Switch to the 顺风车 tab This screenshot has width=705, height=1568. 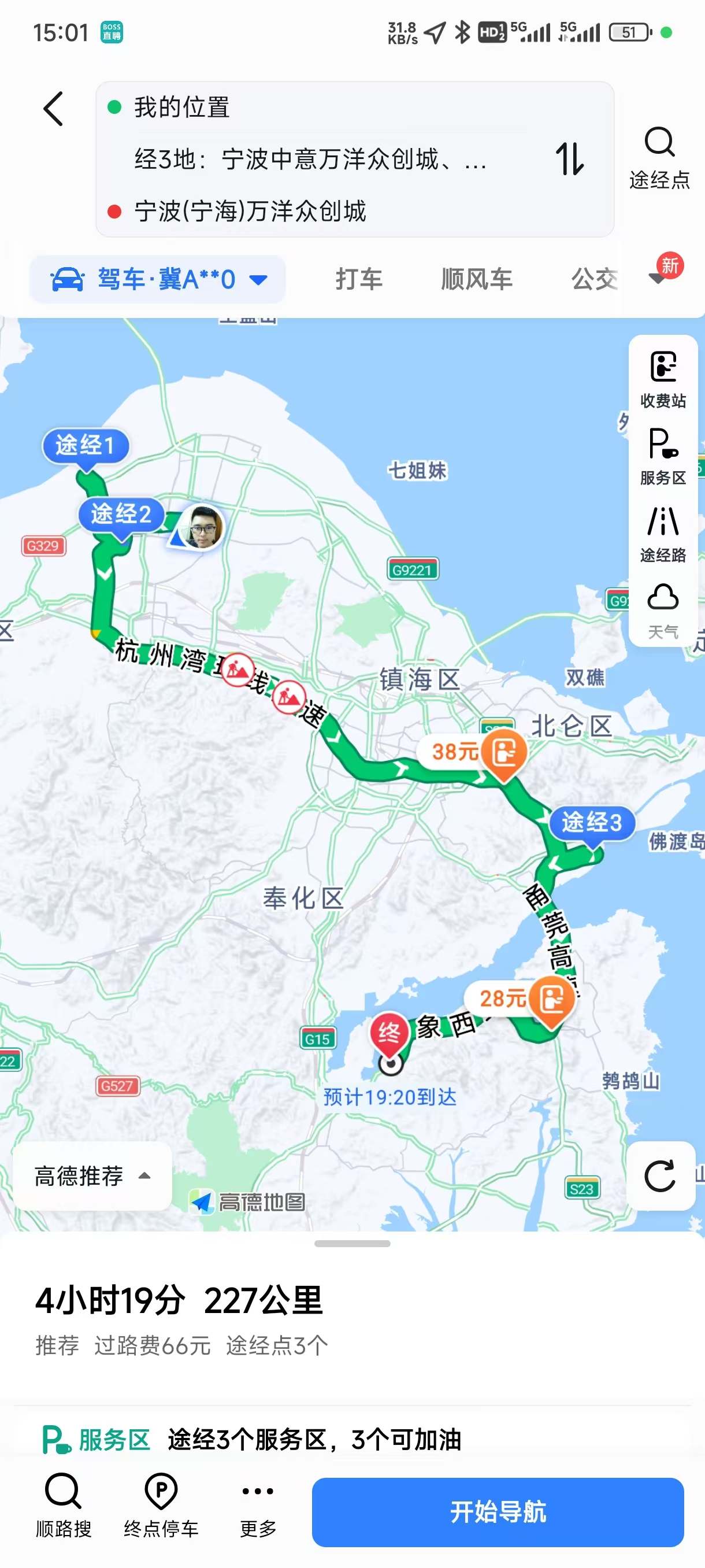[x=476, y=280]
